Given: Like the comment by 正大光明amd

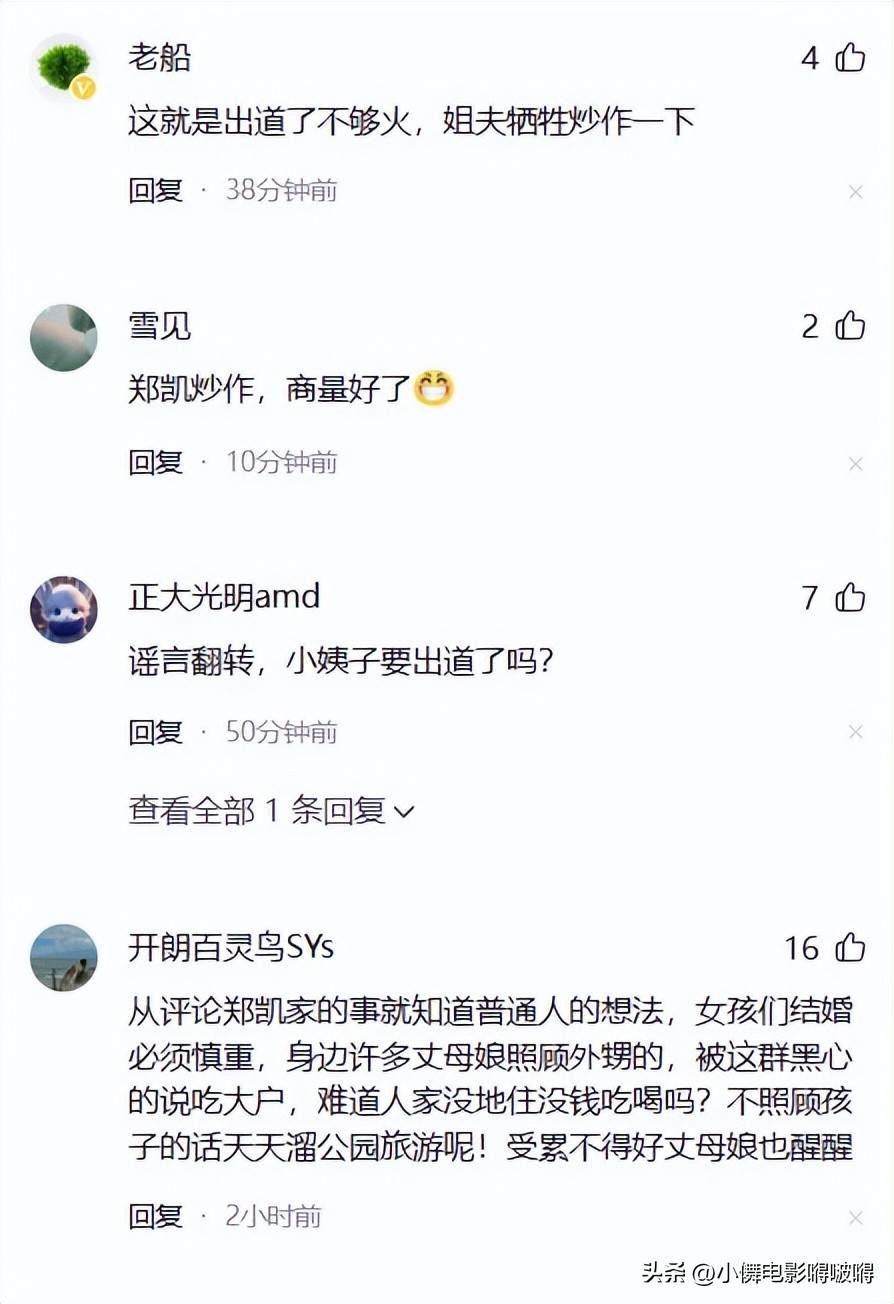Looking at the screenshot, I should click(850, 598).
